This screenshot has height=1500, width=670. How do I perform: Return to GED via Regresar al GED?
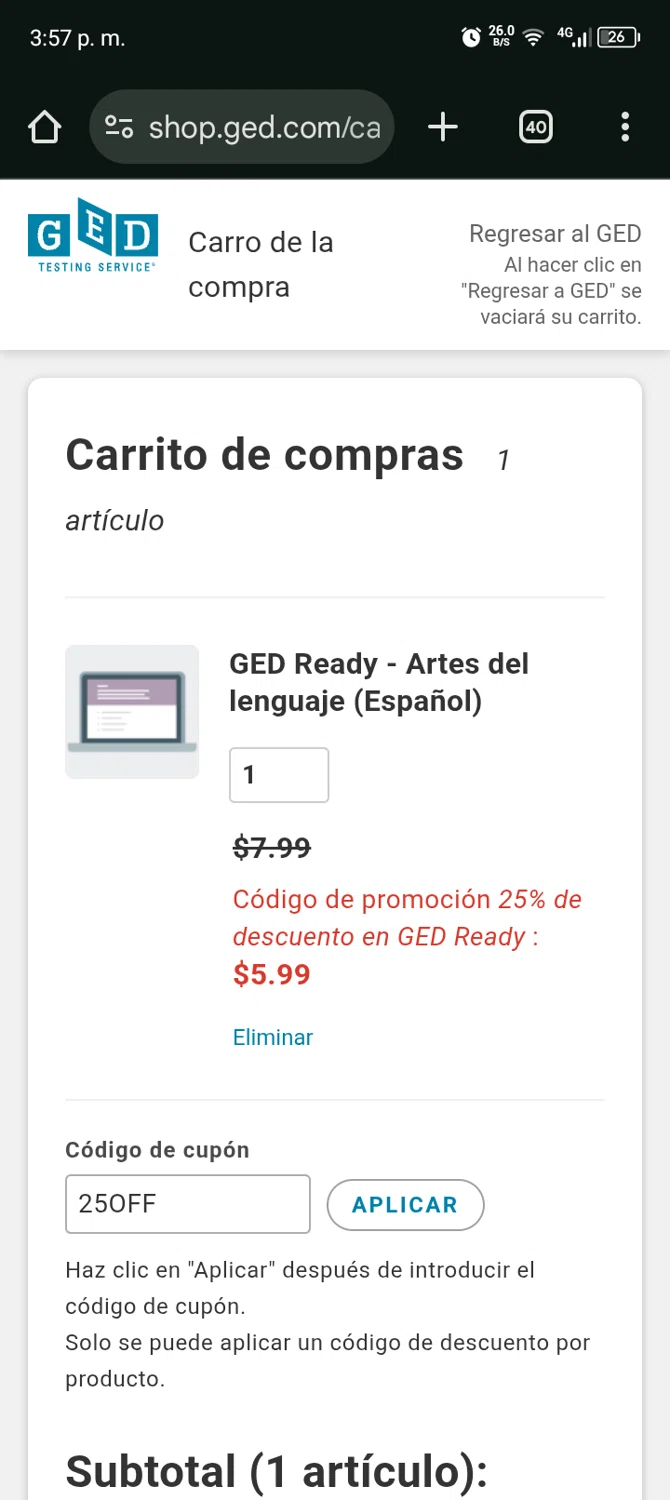click(x=555, y=234)
